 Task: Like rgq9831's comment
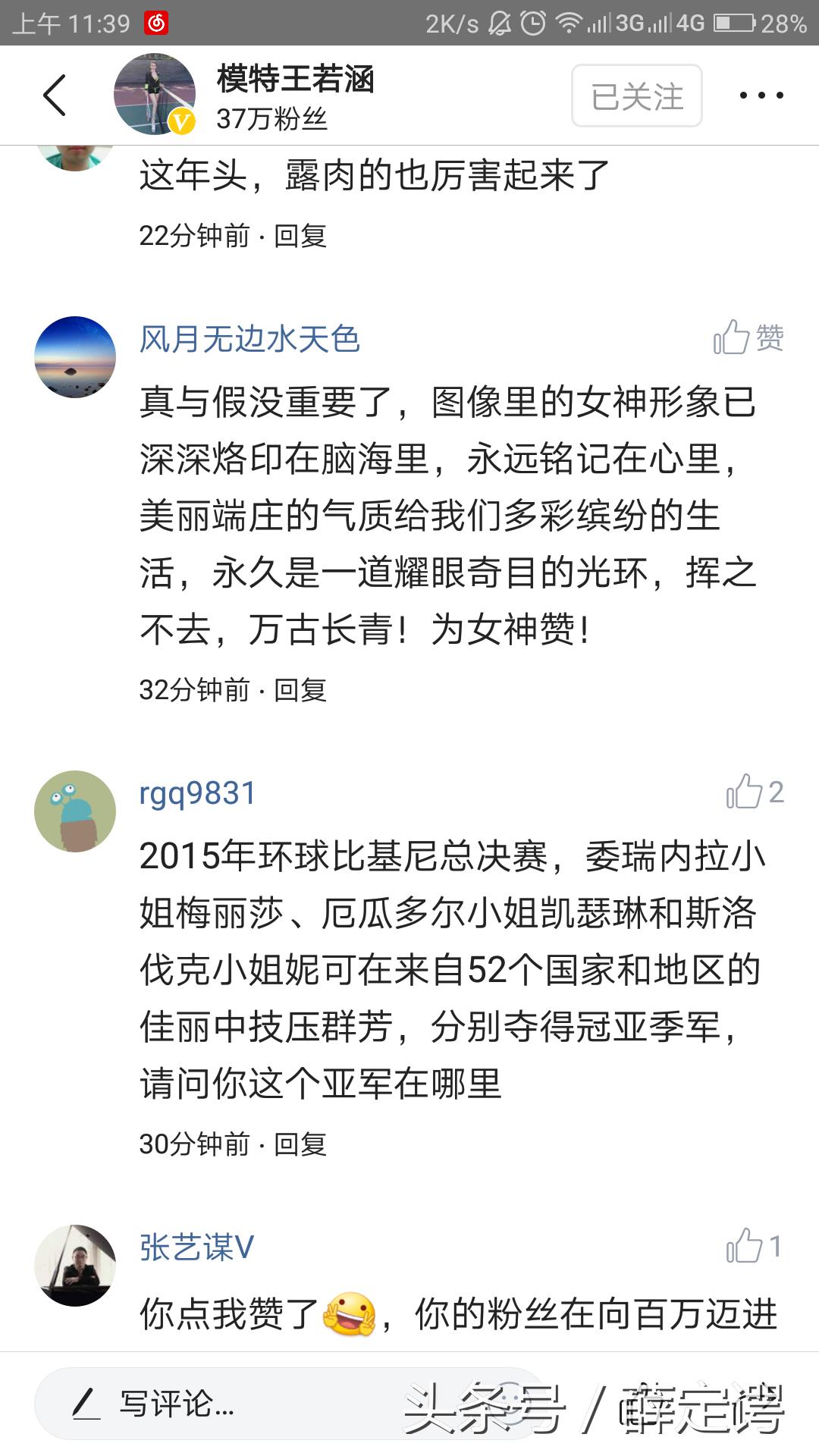click(x=754, y=792)
